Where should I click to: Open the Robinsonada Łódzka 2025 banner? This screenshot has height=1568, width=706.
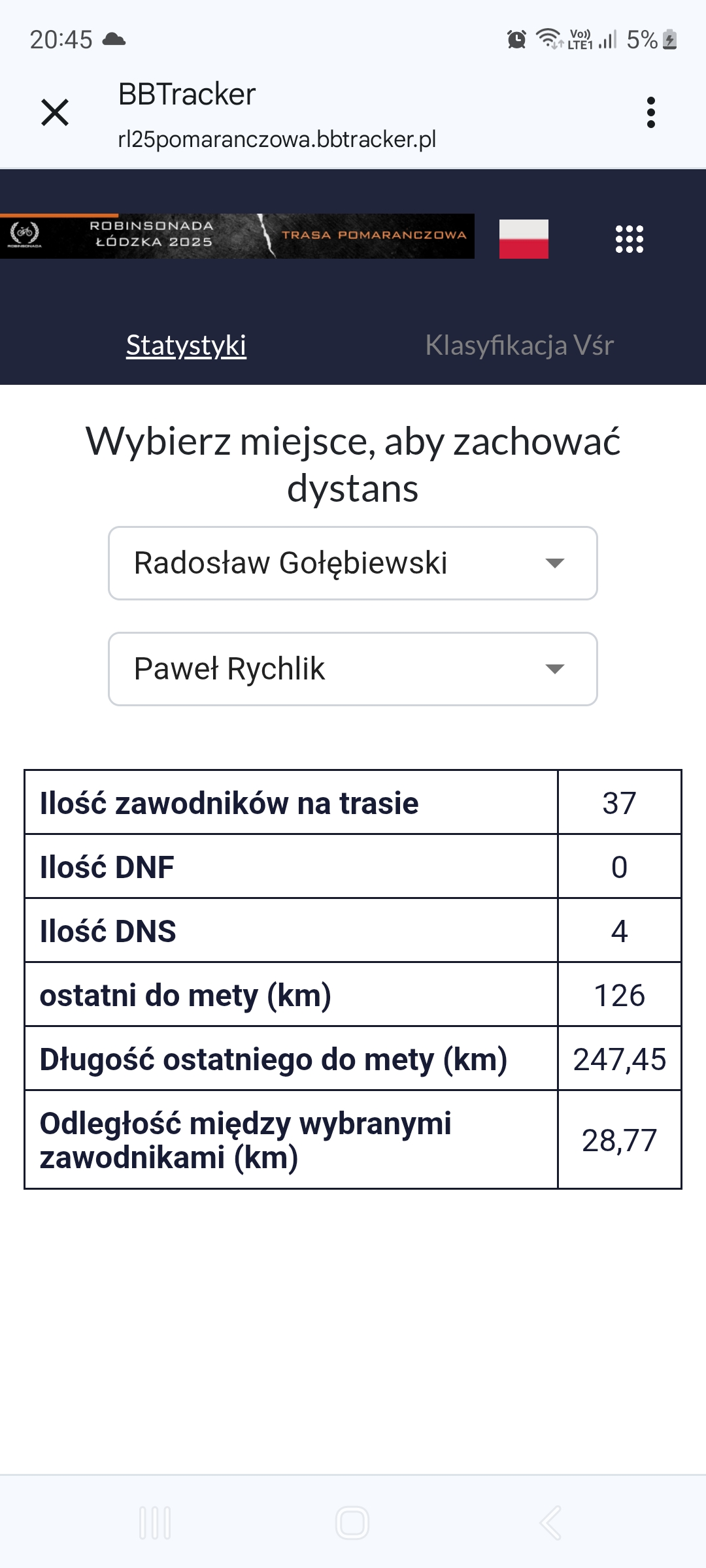tap(237, 236)
